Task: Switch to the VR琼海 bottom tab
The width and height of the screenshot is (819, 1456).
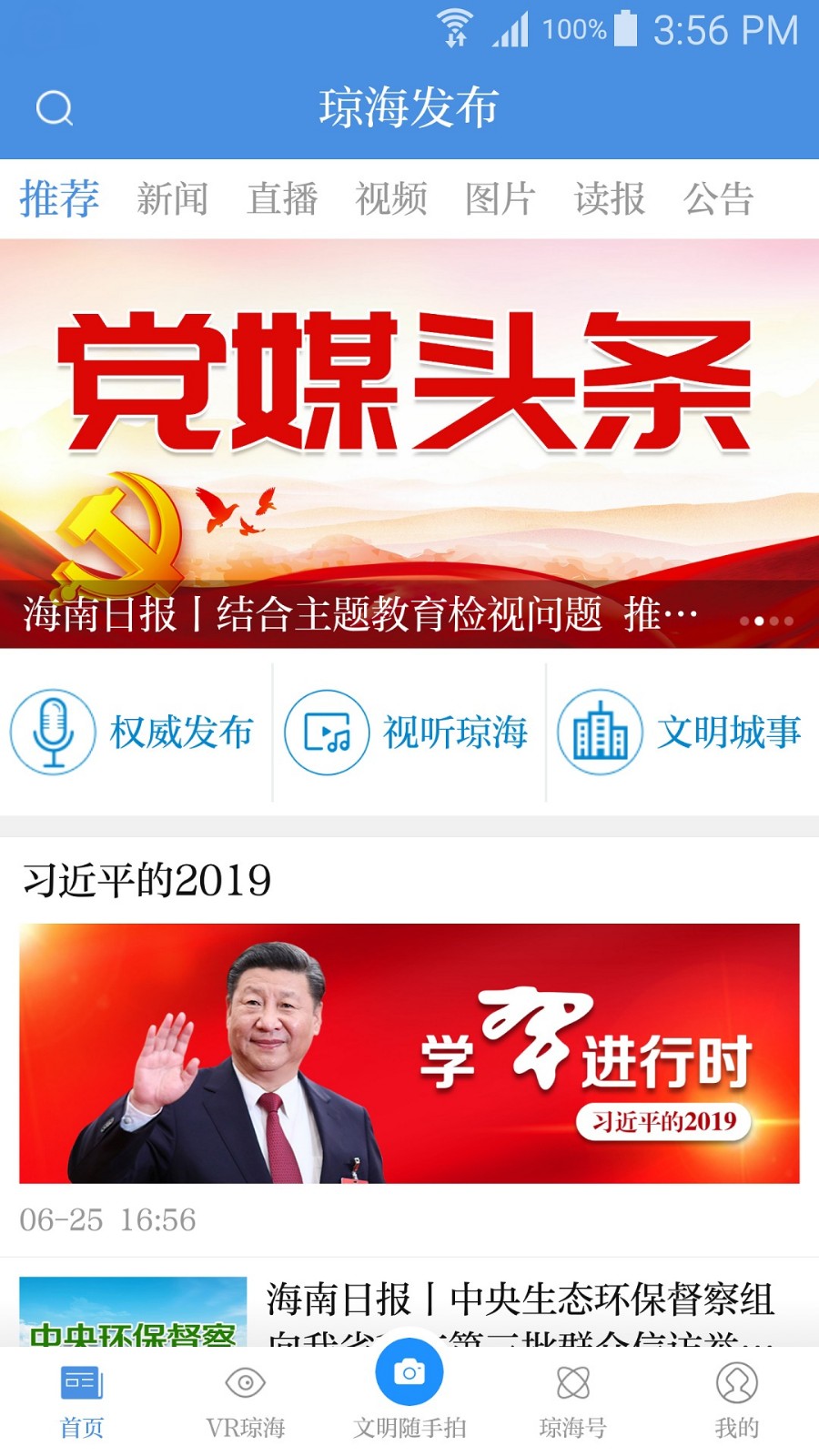Action: click(246, 1401)
